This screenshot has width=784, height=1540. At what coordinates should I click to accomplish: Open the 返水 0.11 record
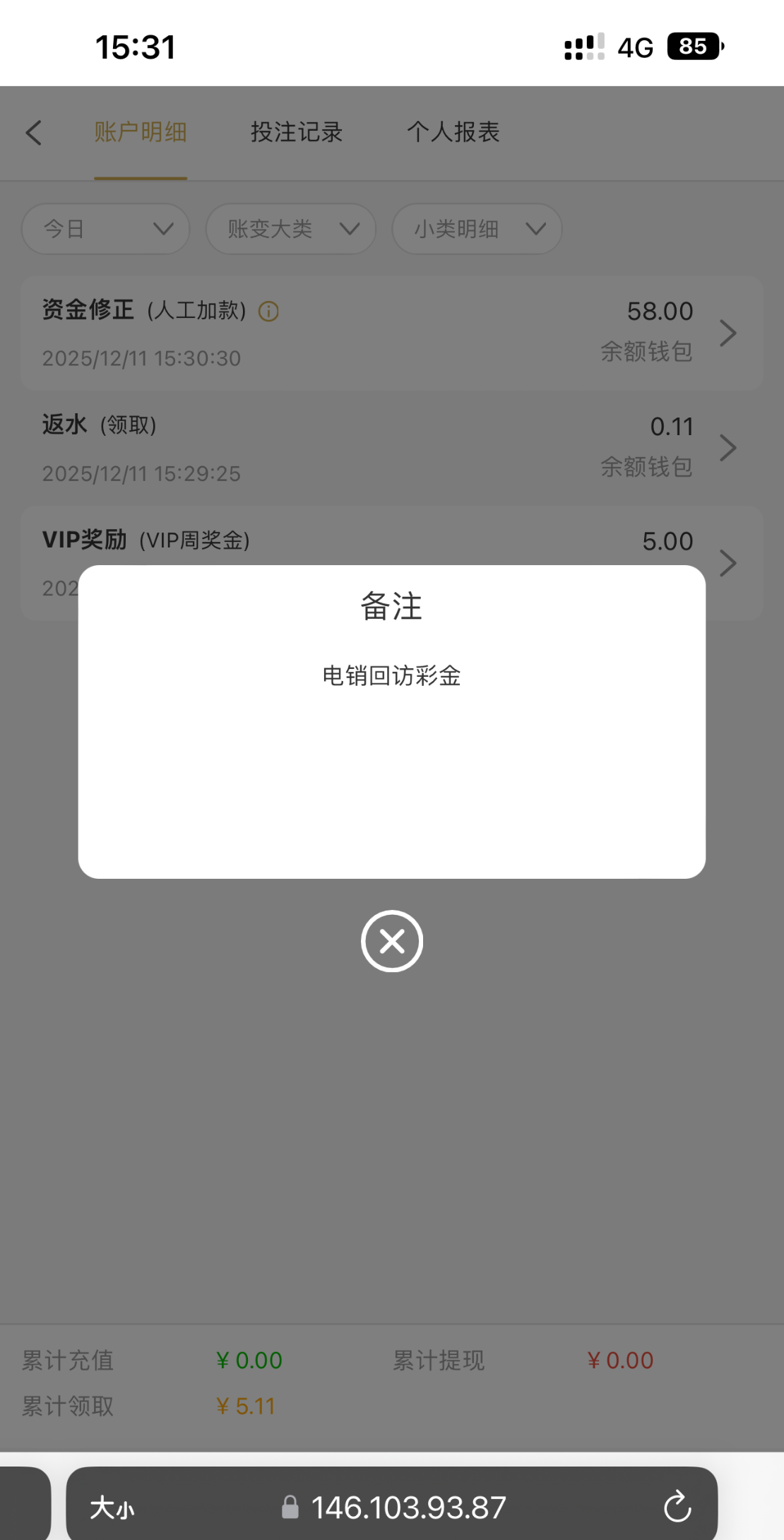[391, 448]
